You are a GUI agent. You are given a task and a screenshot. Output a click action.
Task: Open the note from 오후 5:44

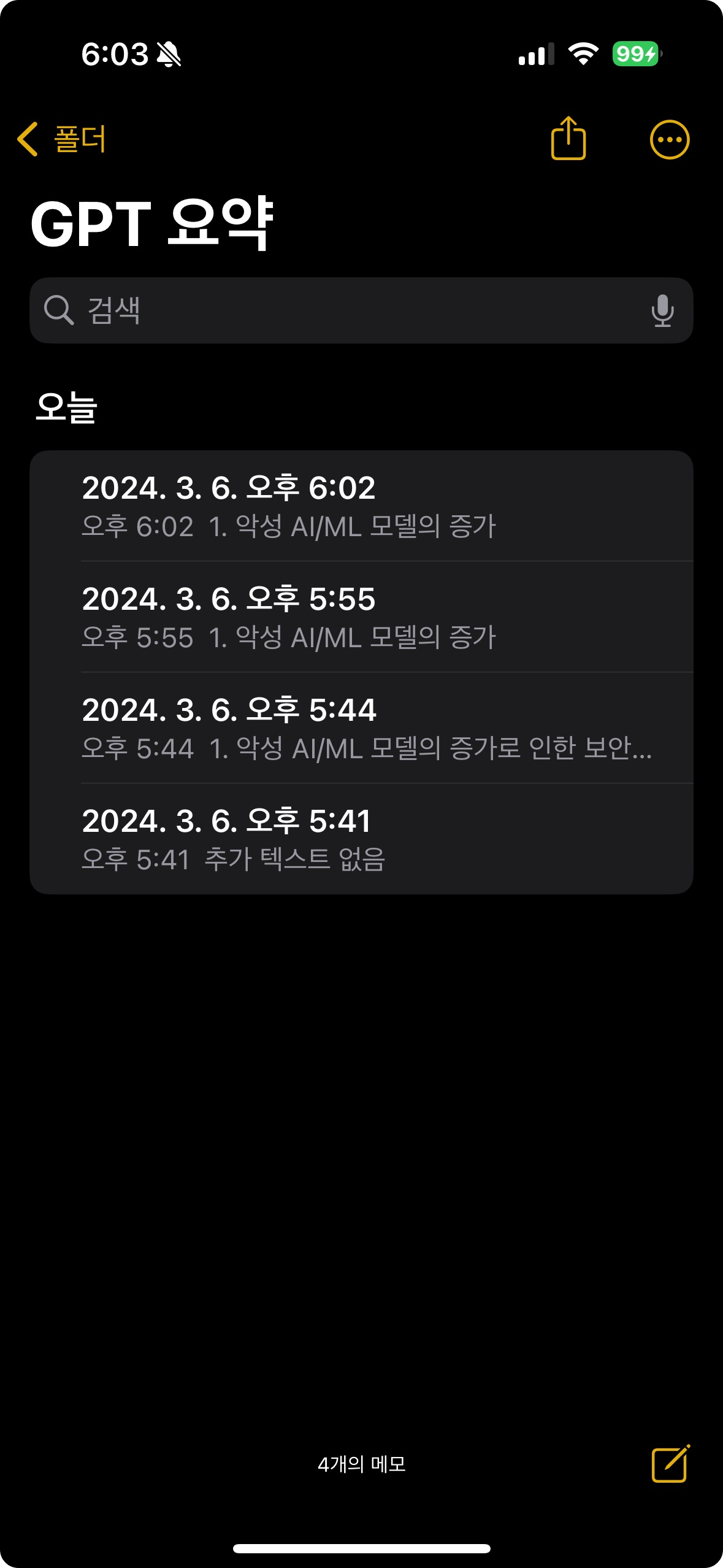[361, 728]
